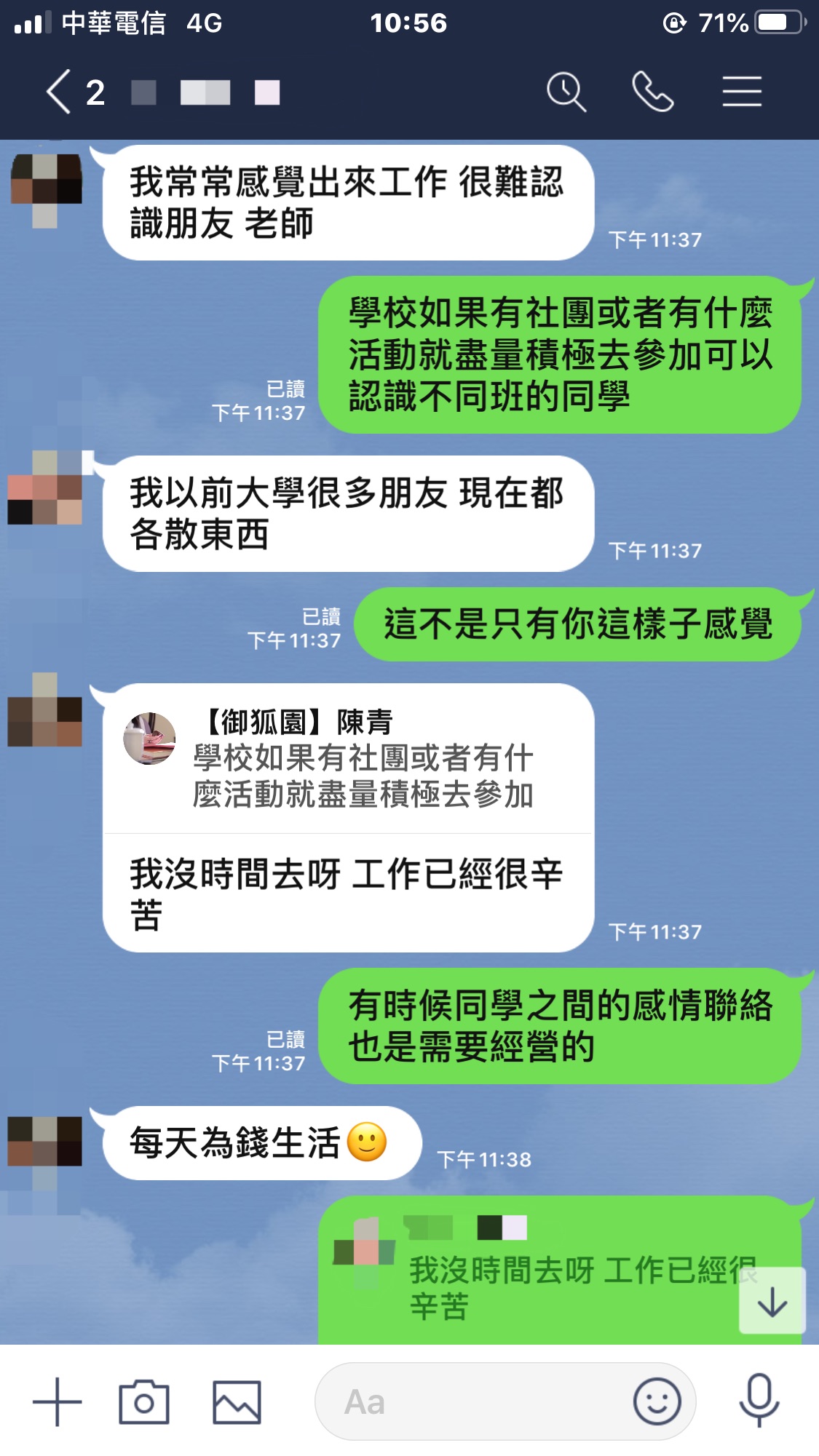This screenshot has height=1456, width=819.
Task: Record a voice message with the microphone
Action: 759,1401
